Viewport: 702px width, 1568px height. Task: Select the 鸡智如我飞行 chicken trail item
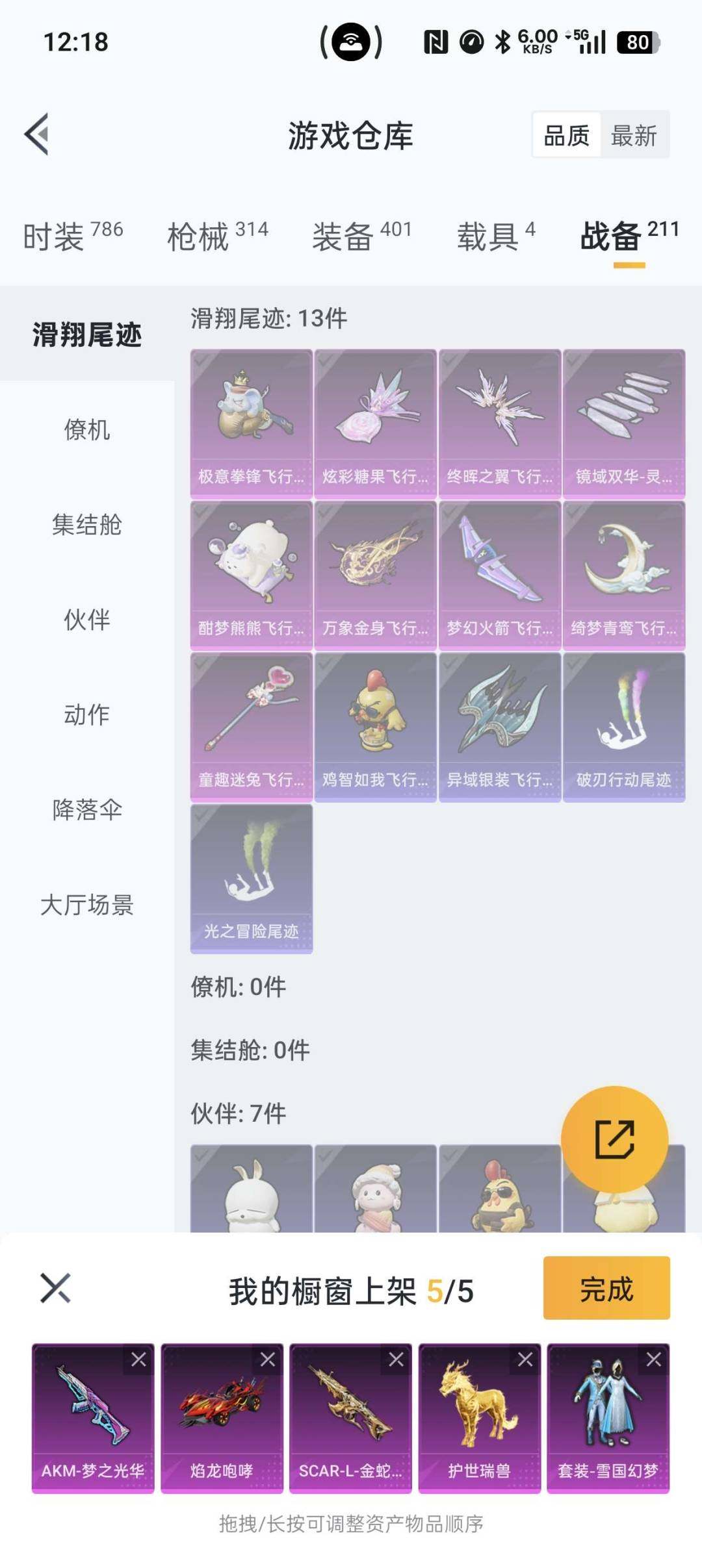click(x=375, y=724)
